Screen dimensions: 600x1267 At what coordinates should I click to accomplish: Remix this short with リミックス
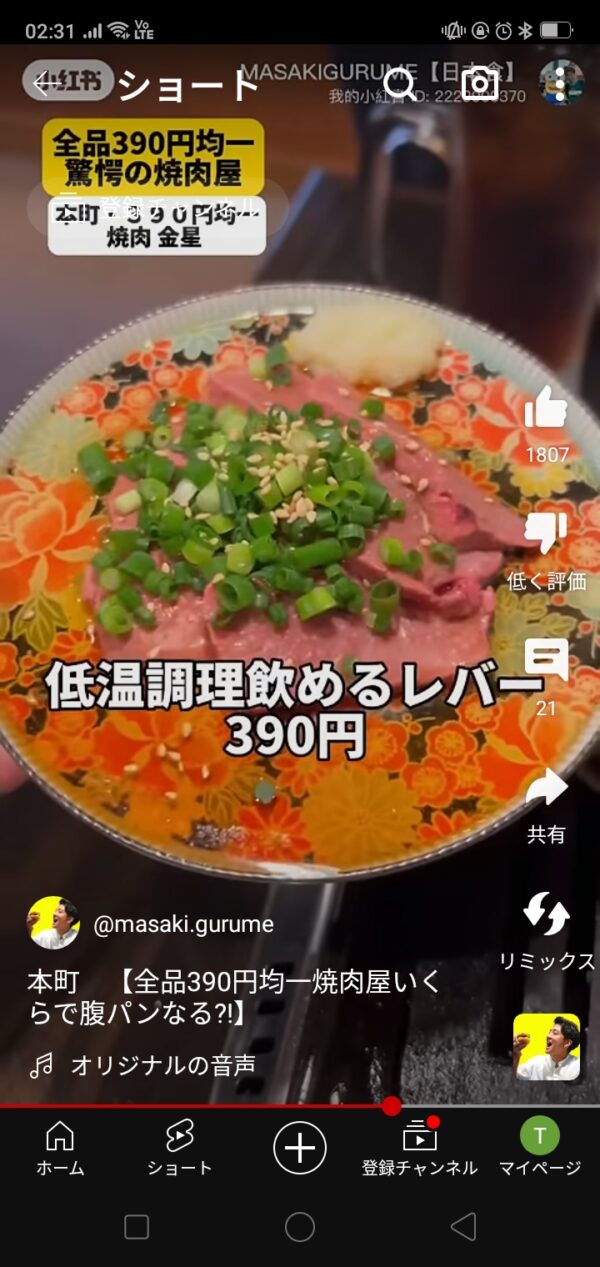546,915
